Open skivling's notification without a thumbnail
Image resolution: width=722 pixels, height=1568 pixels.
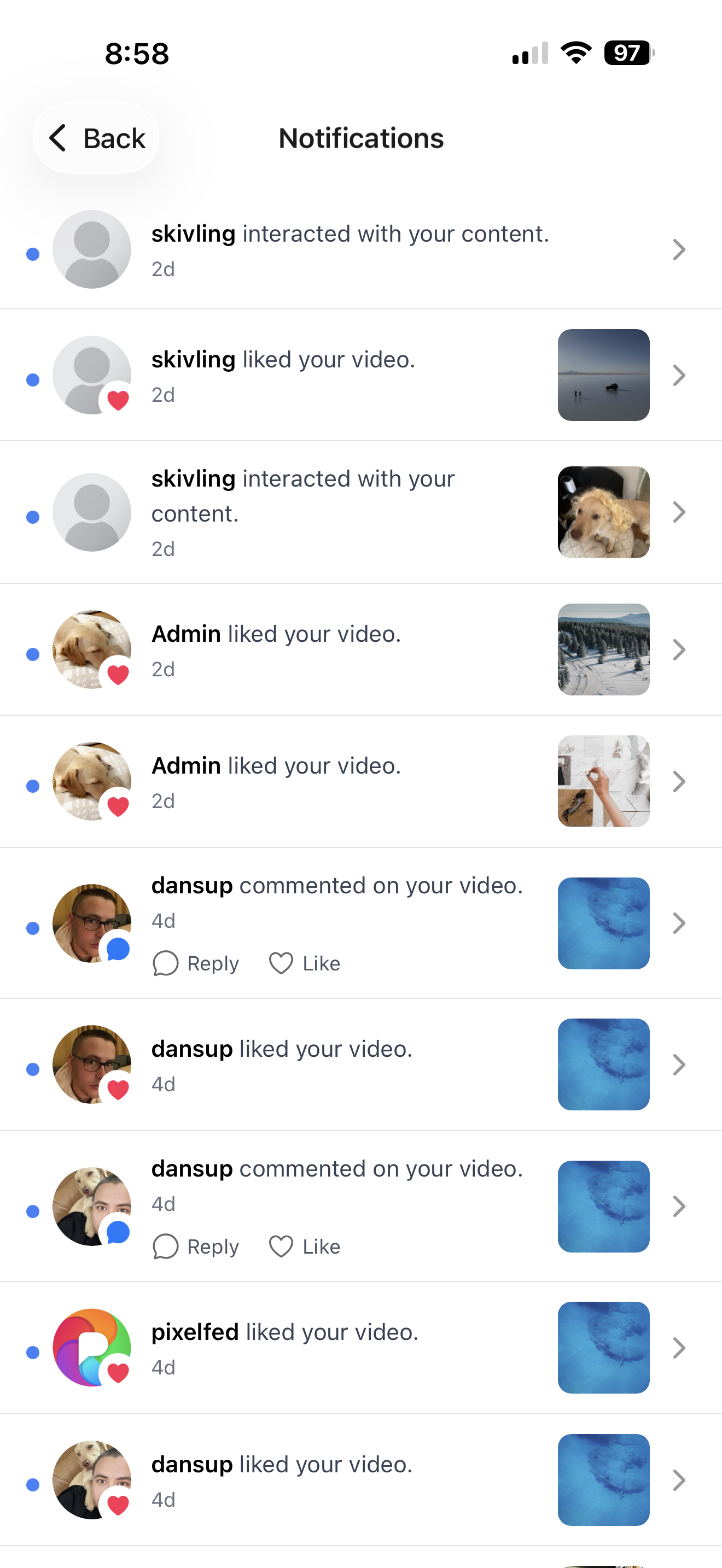click(350, 249)
